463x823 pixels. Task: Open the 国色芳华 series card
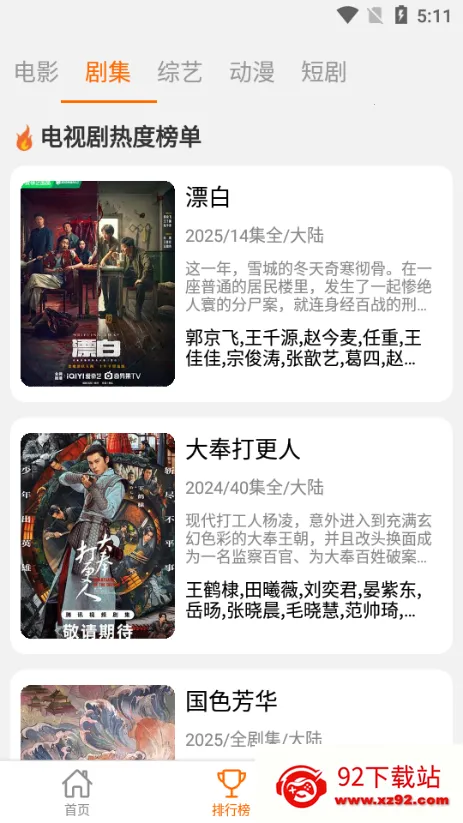pos(232,715)
